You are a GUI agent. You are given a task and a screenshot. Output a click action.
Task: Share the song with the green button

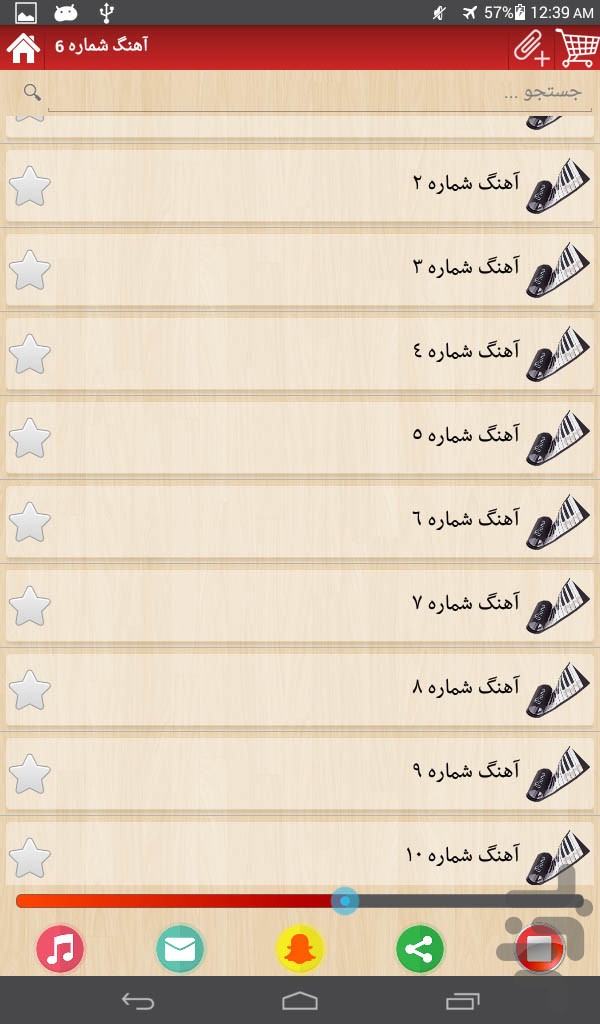420,949
